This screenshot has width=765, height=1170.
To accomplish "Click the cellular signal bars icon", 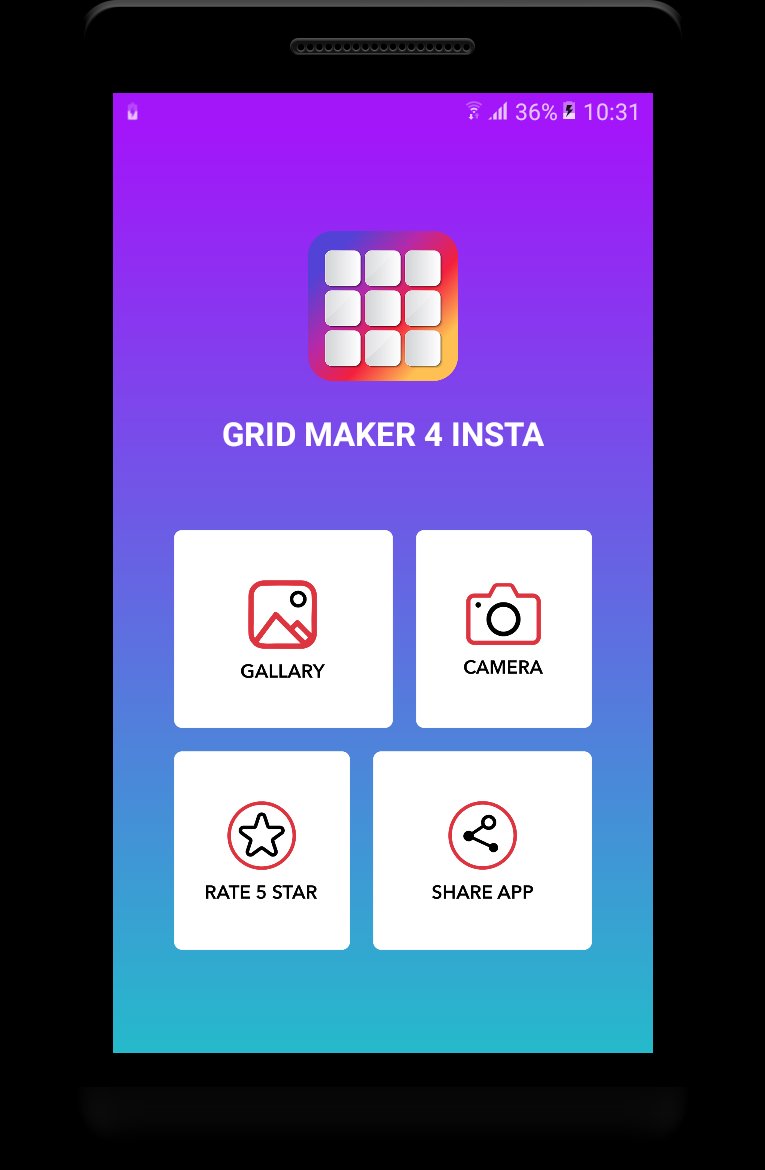I will click(497, 112).
